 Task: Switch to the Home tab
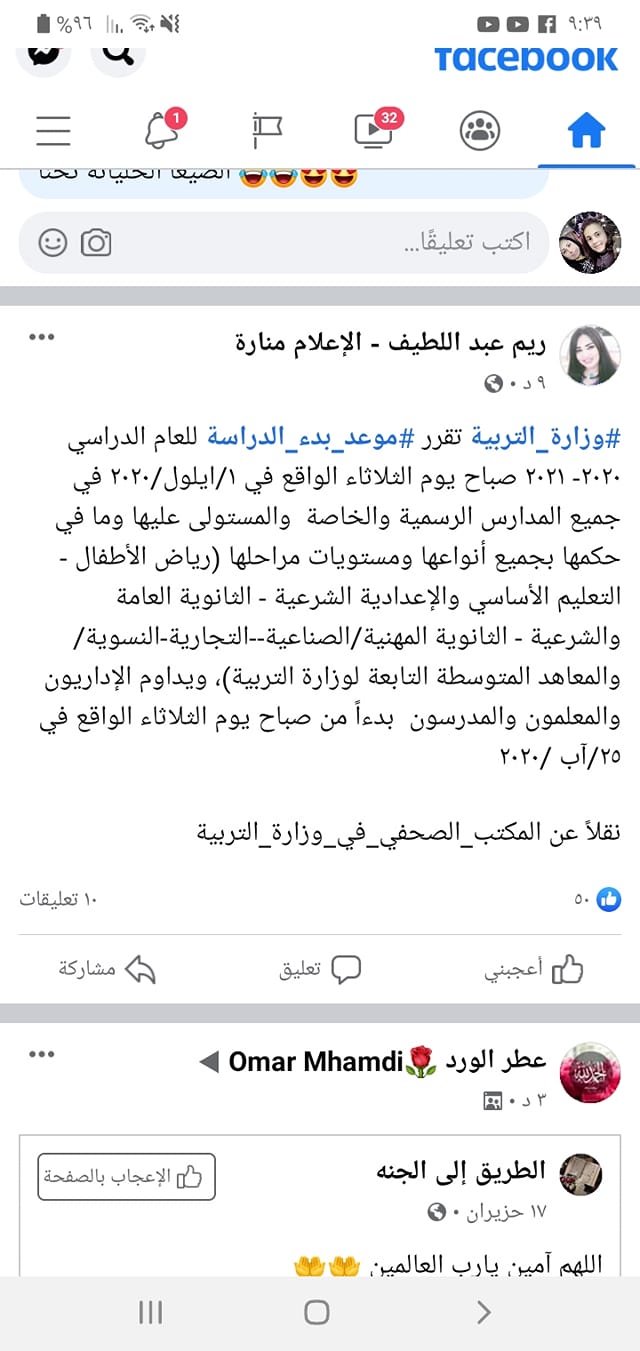(586, 130)
